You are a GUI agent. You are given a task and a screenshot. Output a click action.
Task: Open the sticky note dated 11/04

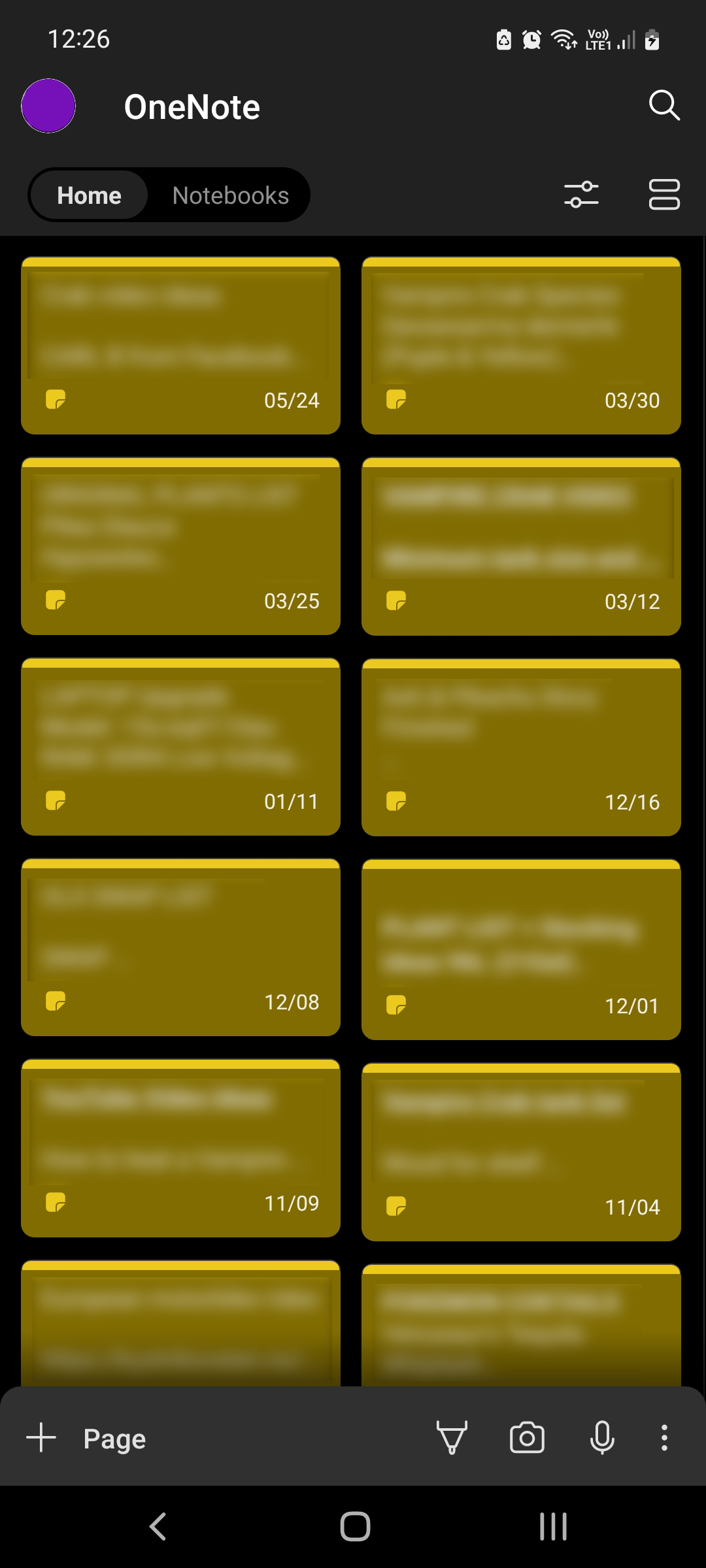click(521, 1151)
